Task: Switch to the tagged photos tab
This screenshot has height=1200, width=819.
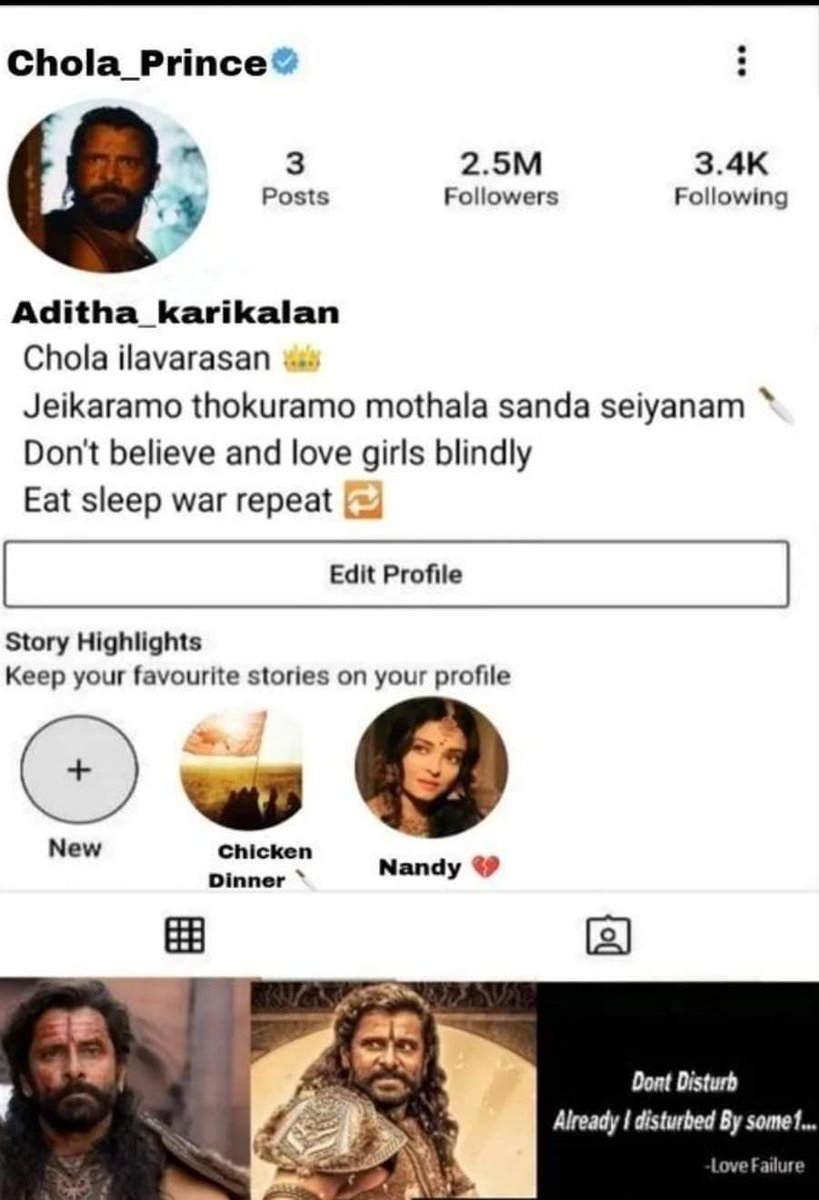Action: click(x=607, y=935)
